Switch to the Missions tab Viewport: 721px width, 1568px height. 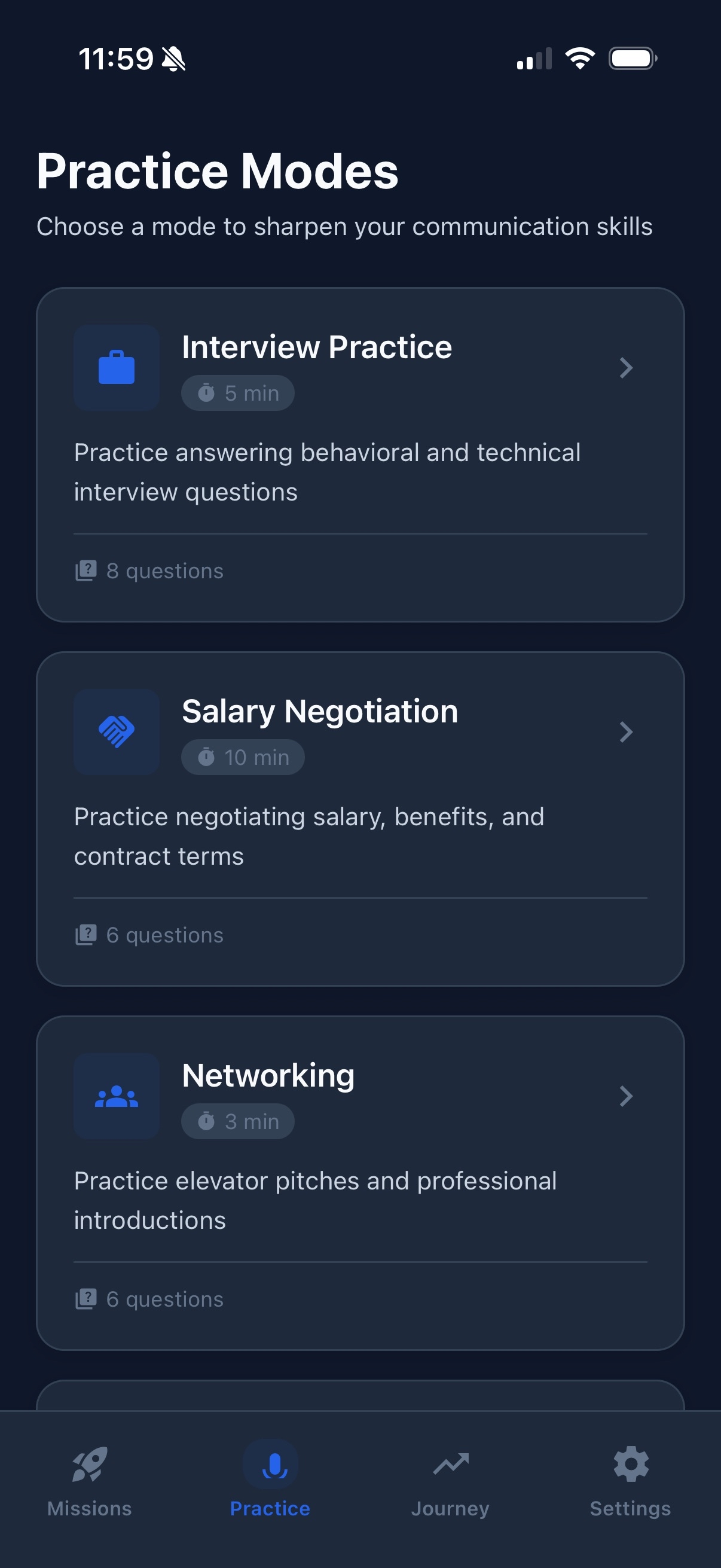coord(90,1481)
